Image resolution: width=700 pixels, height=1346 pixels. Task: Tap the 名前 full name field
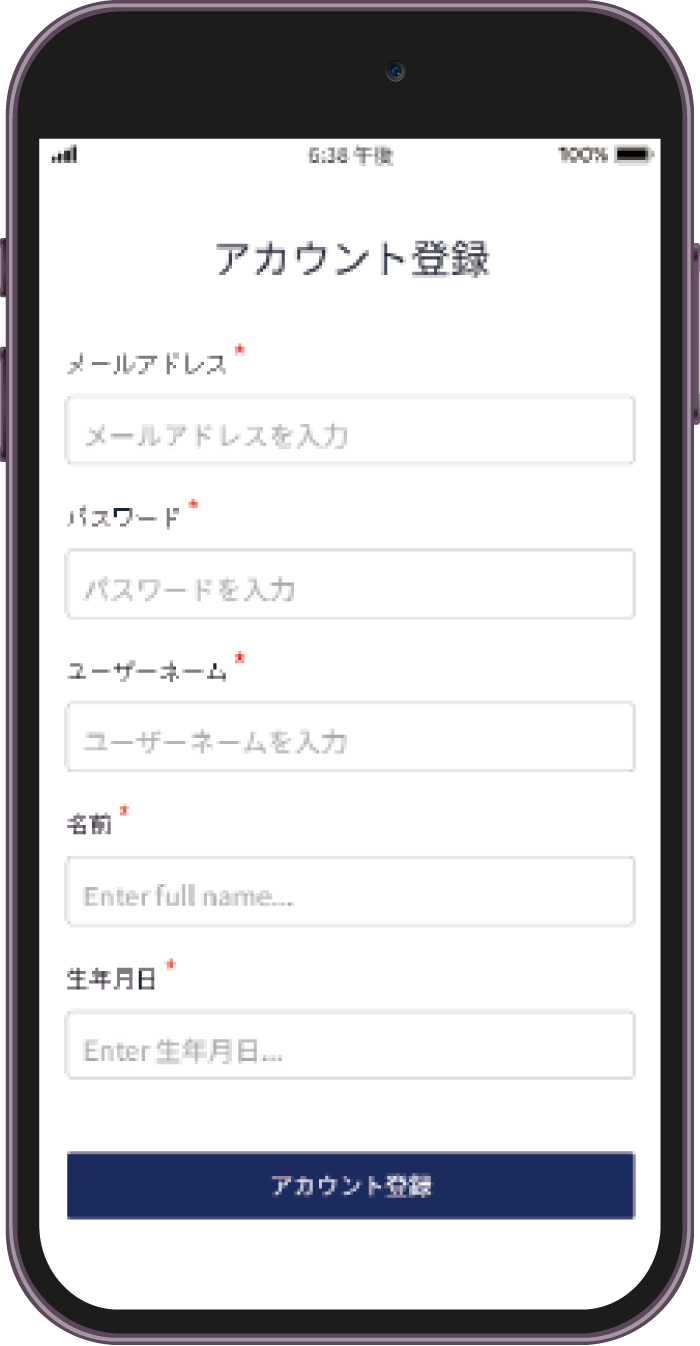(350, 891)
